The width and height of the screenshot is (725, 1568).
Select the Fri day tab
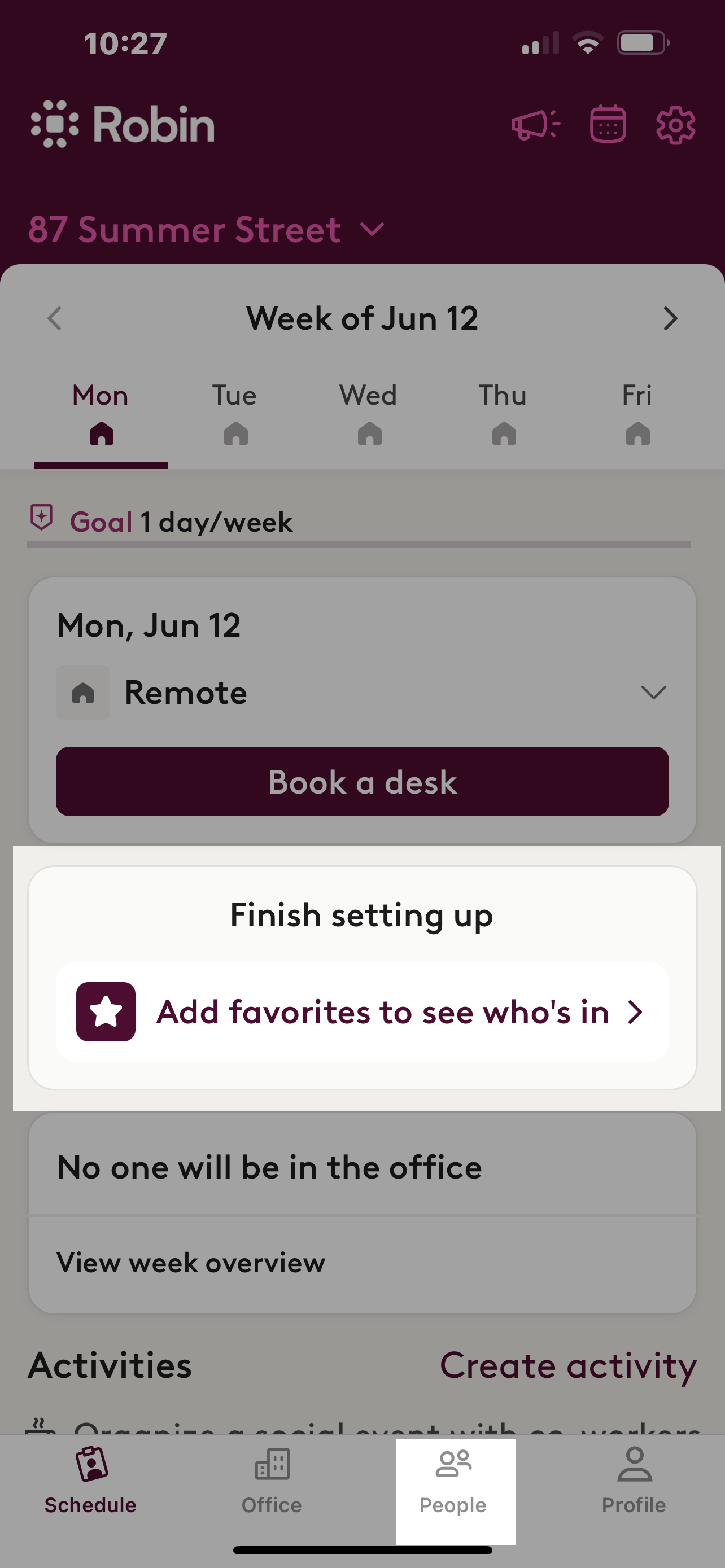[x=637, y=414]
